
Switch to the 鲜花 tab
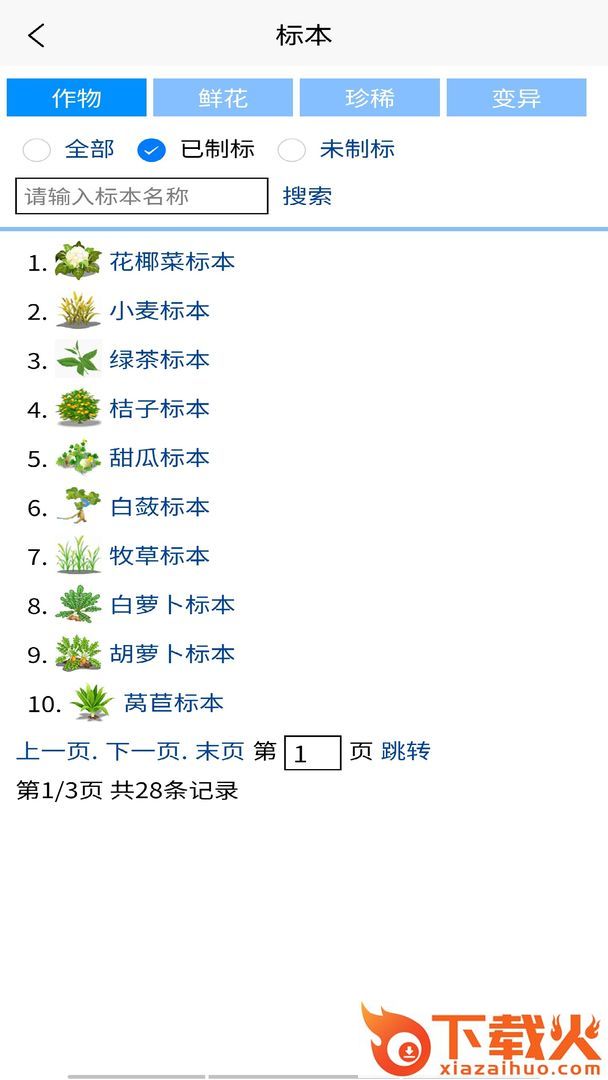(x=223, y=98)
